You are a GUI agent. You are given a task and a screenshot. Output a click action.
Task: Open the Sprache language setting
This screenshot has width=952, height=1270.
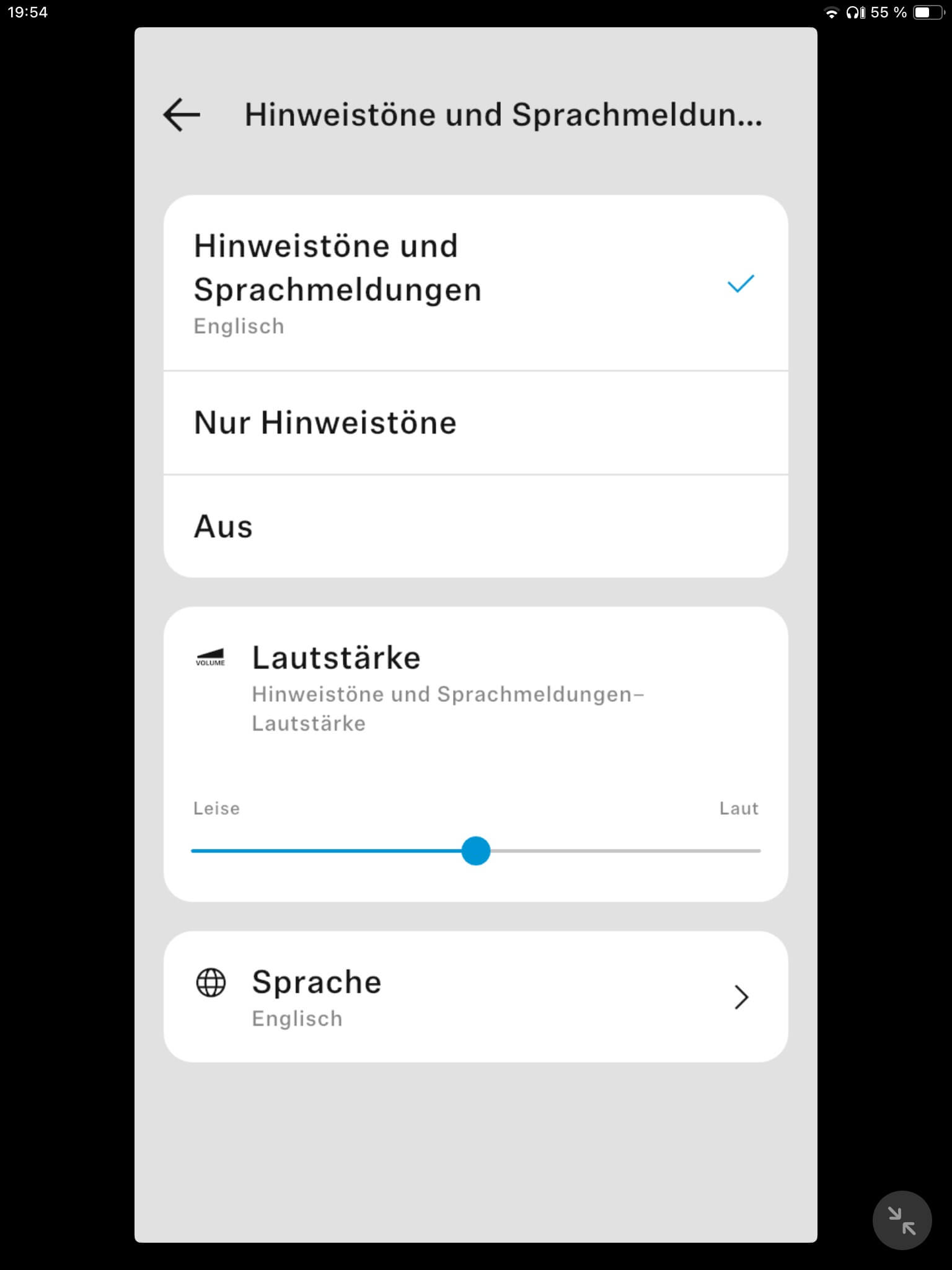(475, 997)
